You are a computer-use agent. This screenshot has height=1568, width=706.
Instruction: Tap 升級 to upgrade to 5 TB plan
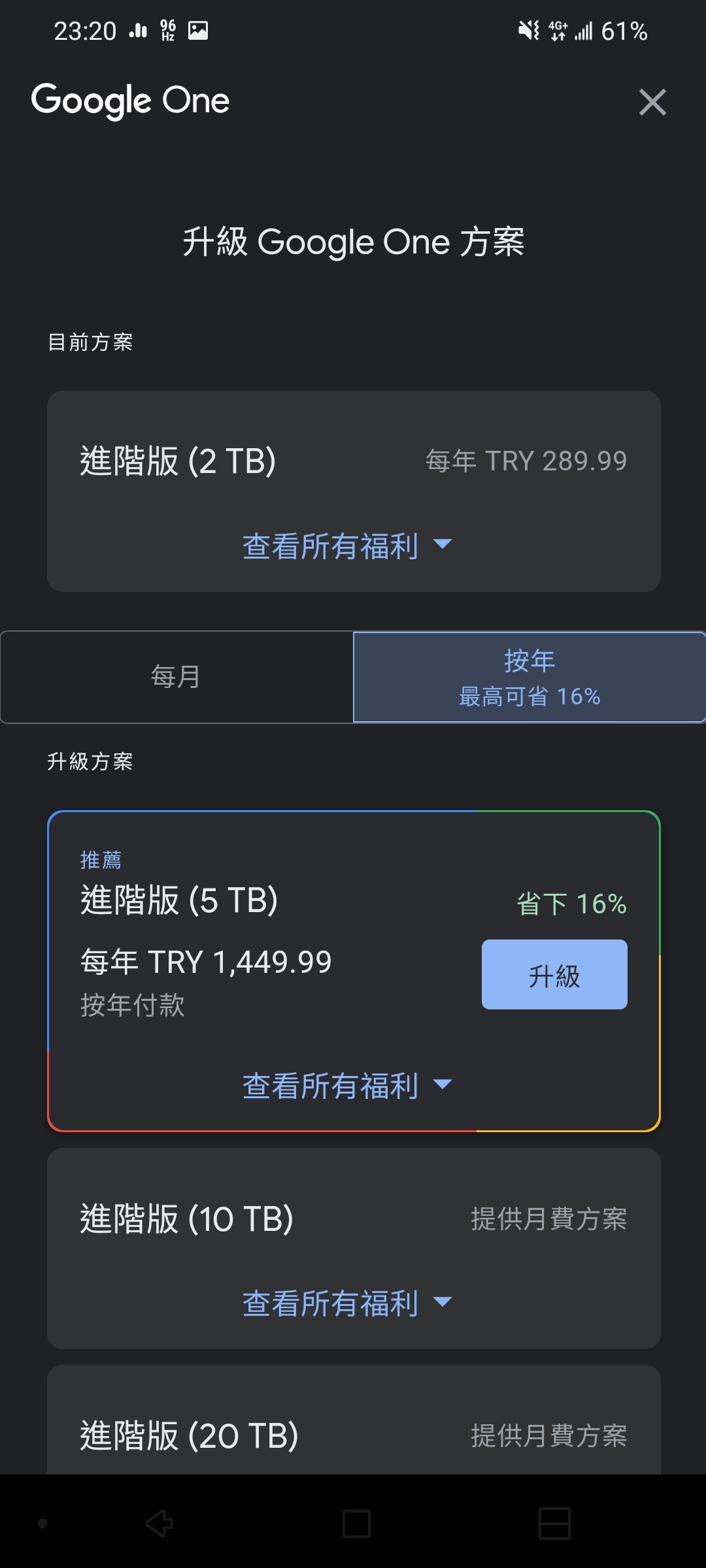click(554, 974)
